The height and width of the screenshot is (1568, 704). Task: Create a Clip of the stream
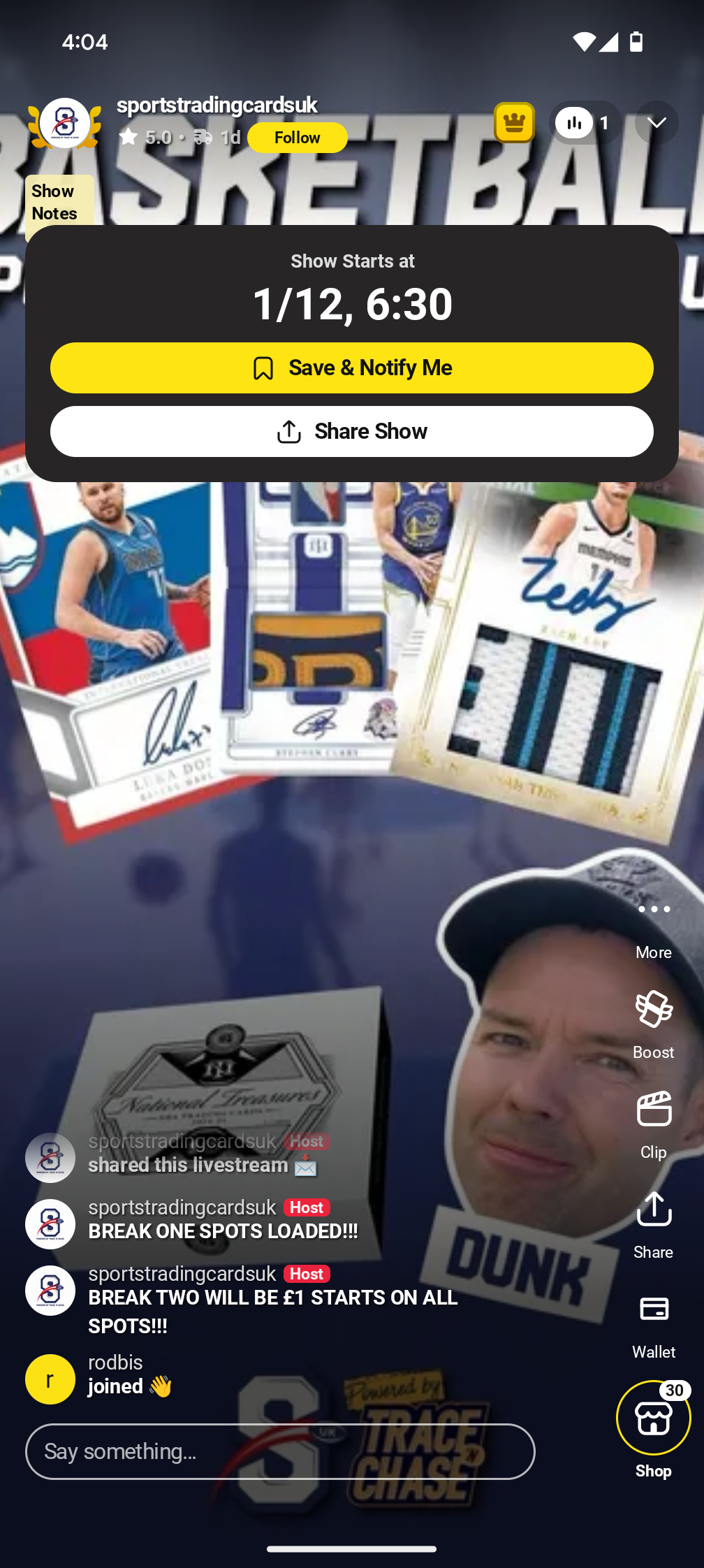pyautogui.click(x=654, y=1122)
